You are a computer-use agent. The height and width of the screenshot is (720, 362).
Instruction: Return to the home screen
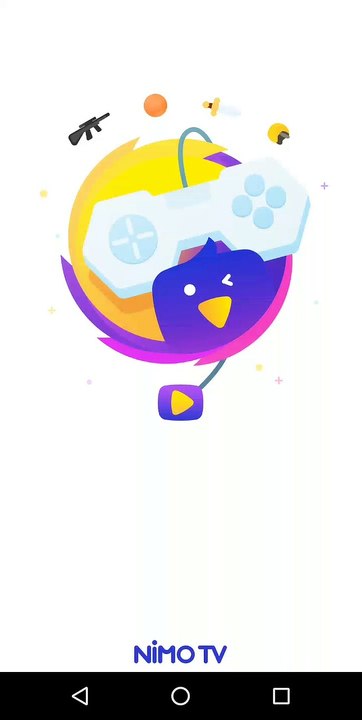181,696
